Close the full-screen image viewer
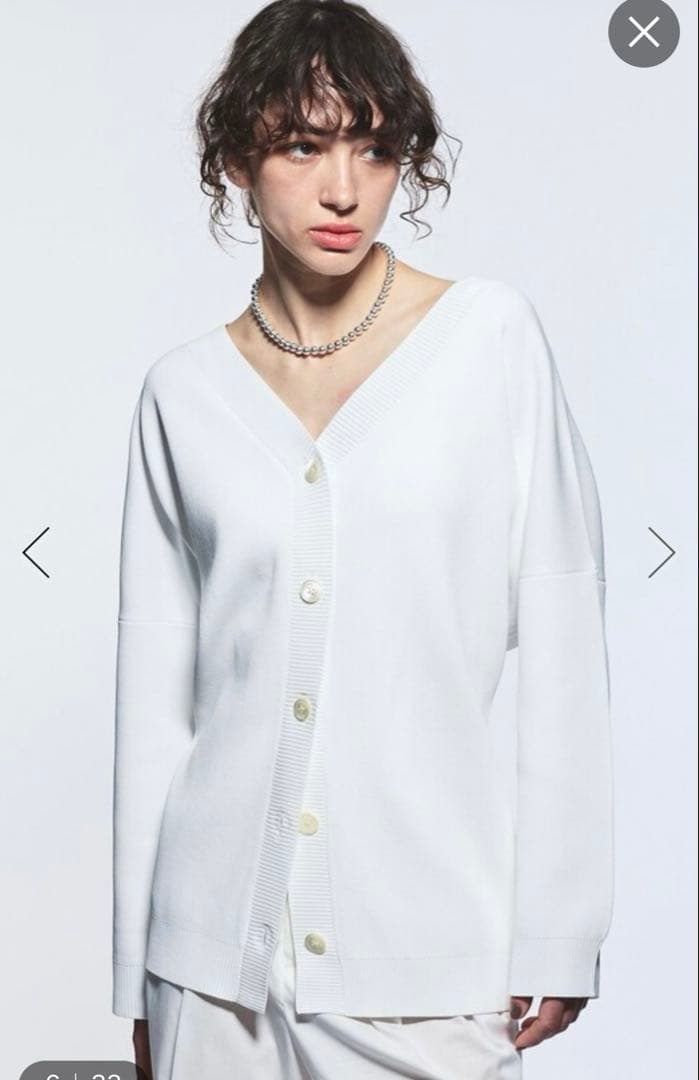The width and height of the screenshot is (699, 1080). coord(643,33)
